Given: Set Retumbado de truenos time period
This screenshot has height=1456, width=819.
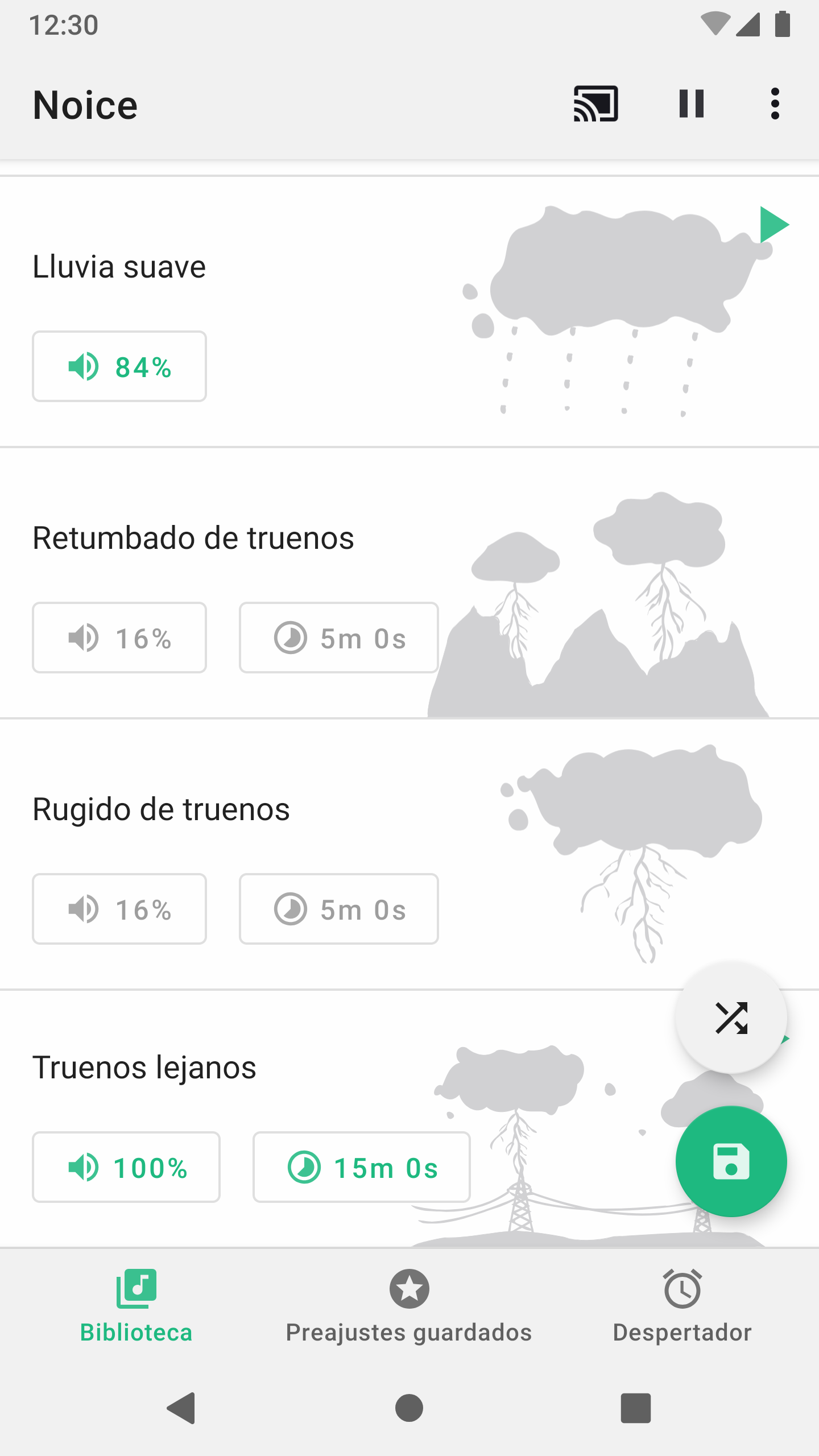Looking at the screenshot, I should pos(339,638).
